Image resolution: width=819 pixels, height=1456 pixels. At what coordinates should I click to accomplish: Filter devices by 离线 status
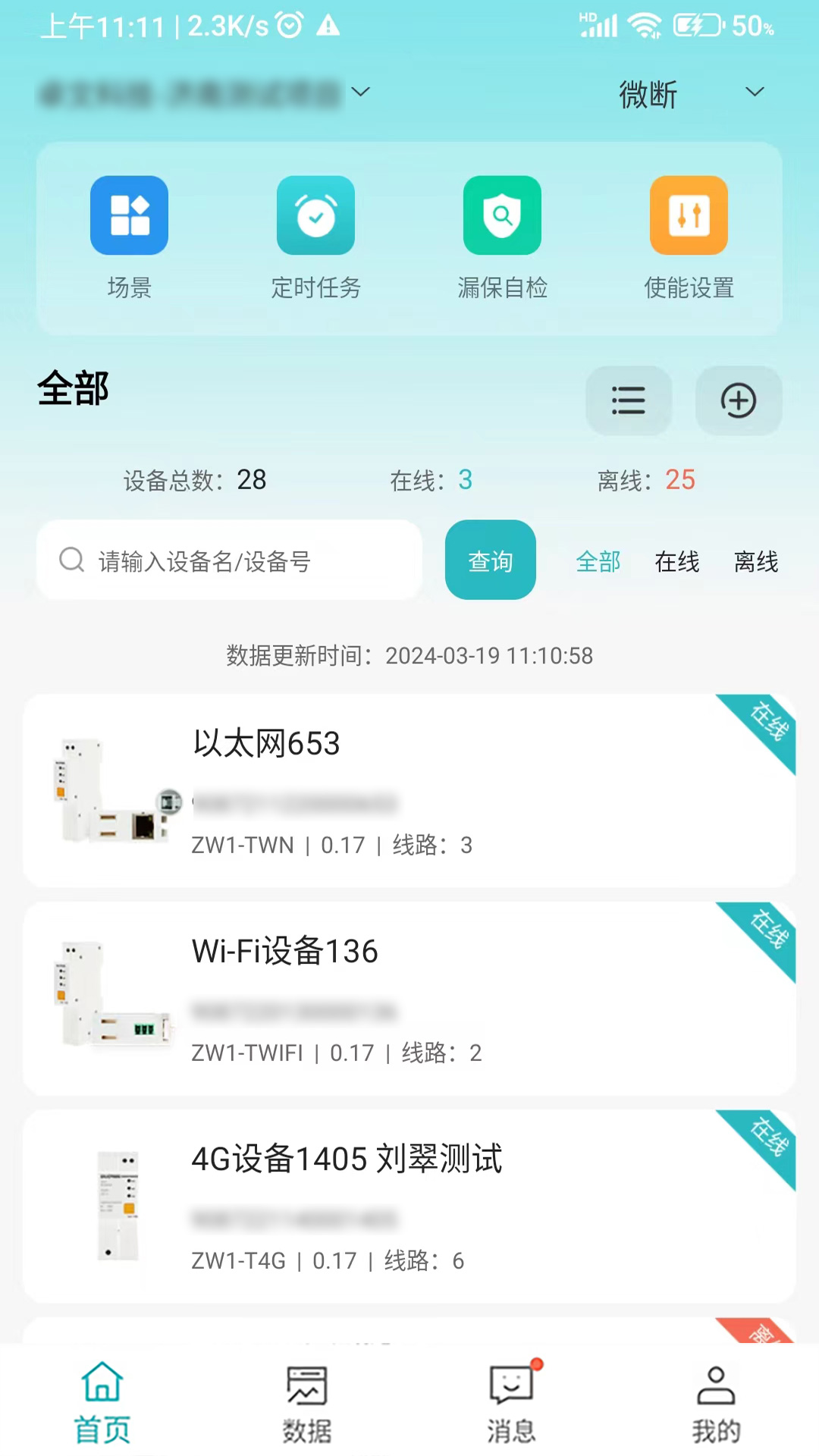(x=755, y=562)
